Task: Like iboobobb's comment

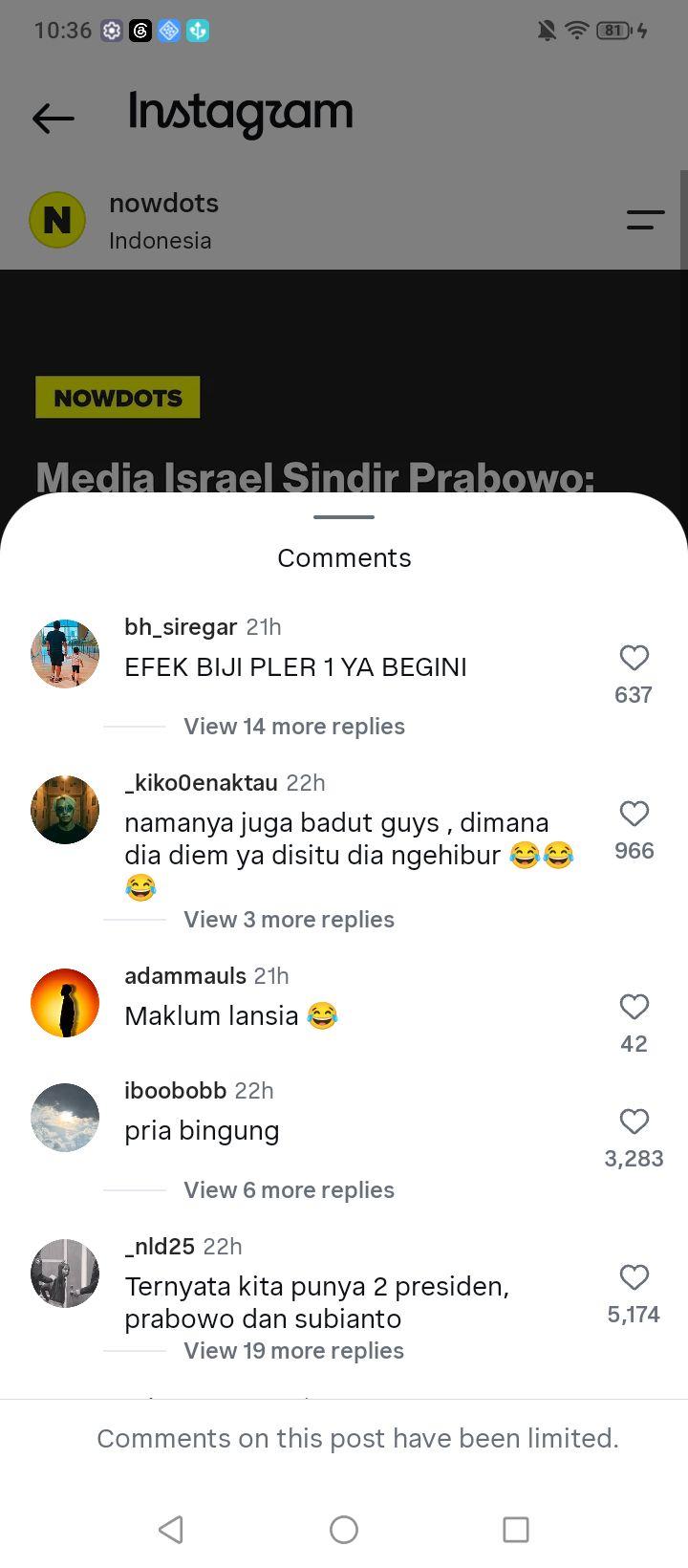Action: [634, 1122]
